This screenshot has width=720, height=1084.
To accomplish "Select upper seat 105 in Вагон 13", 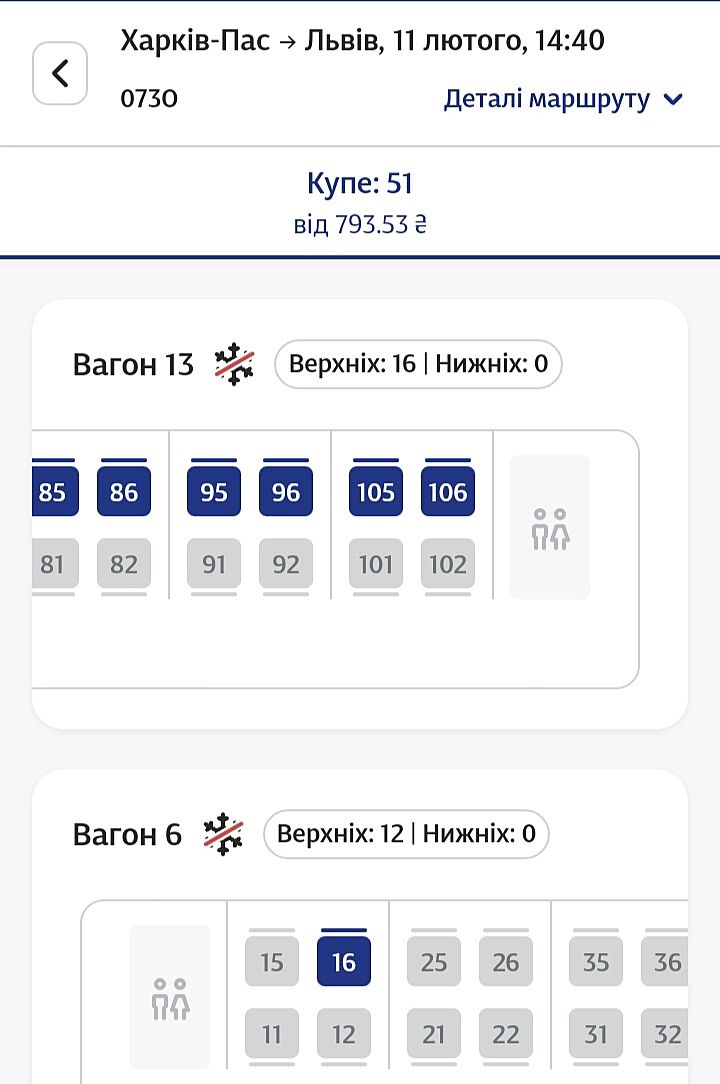I will 376,492.
